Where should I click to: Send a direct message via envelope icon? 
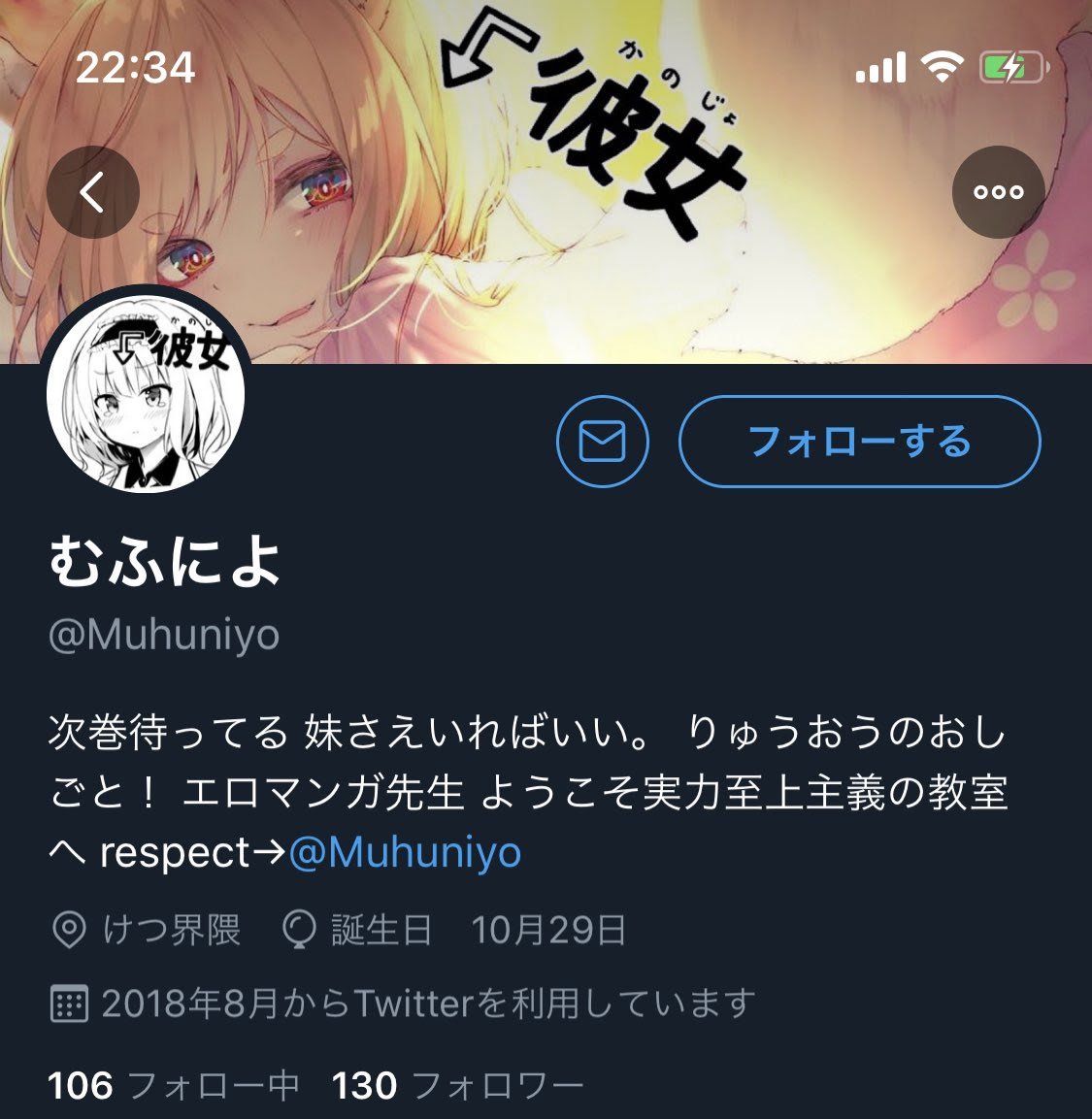click(x=602, y=442)
